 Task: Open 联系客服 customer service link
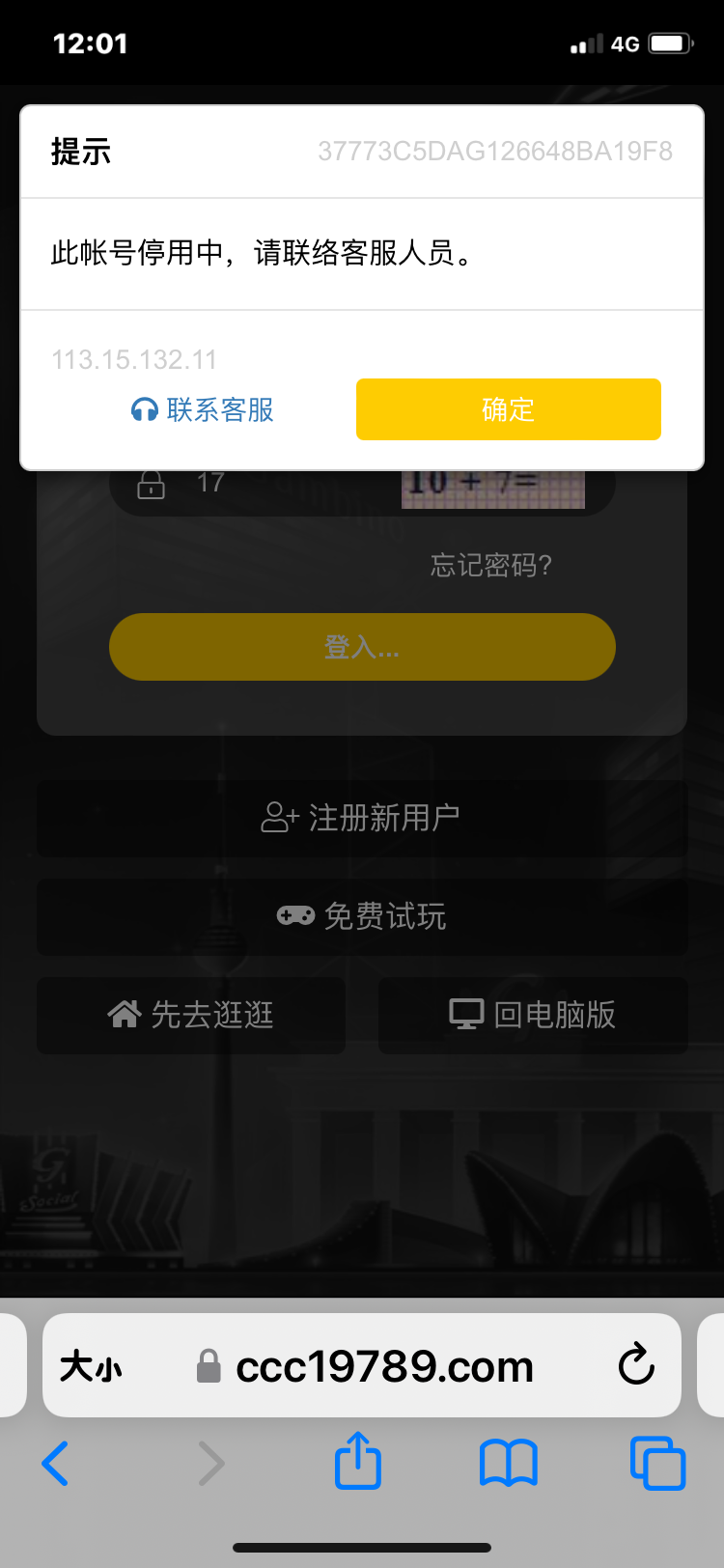tap(203, 409)
